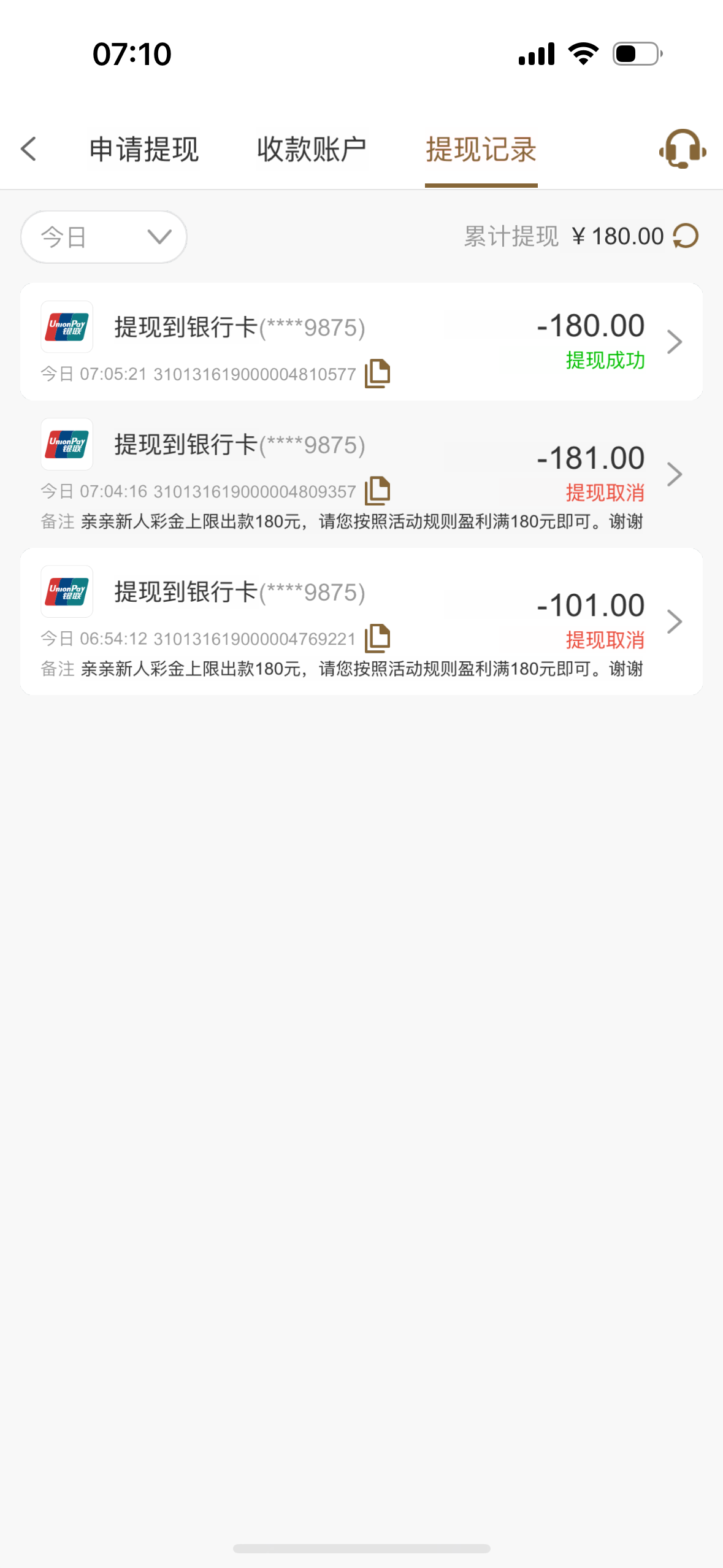Open the -101.00 提现取消 withdrawal record
This screenshot has width=723, height=1568.
673,621
